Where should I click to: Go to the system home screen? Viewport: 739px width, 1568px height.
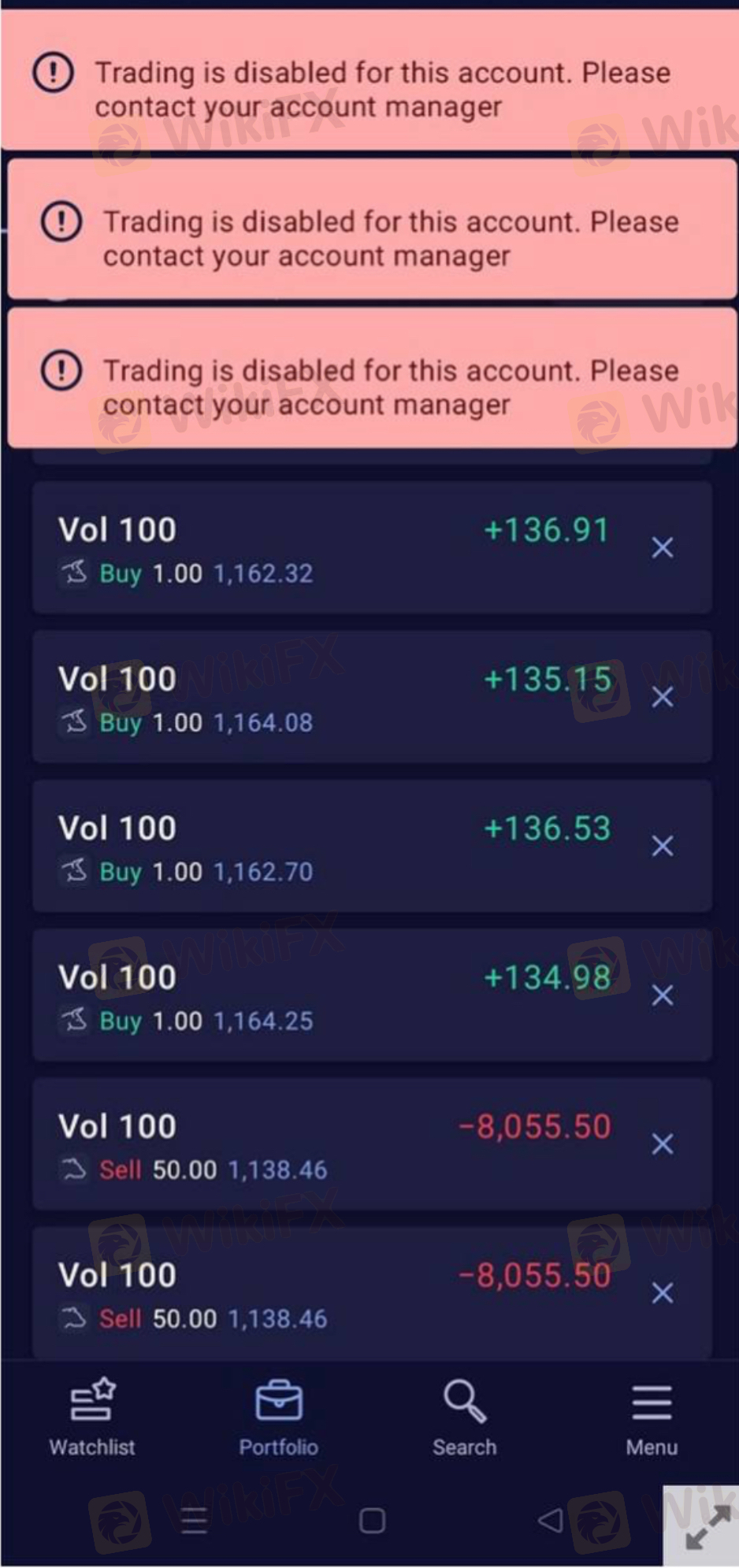372,1521
